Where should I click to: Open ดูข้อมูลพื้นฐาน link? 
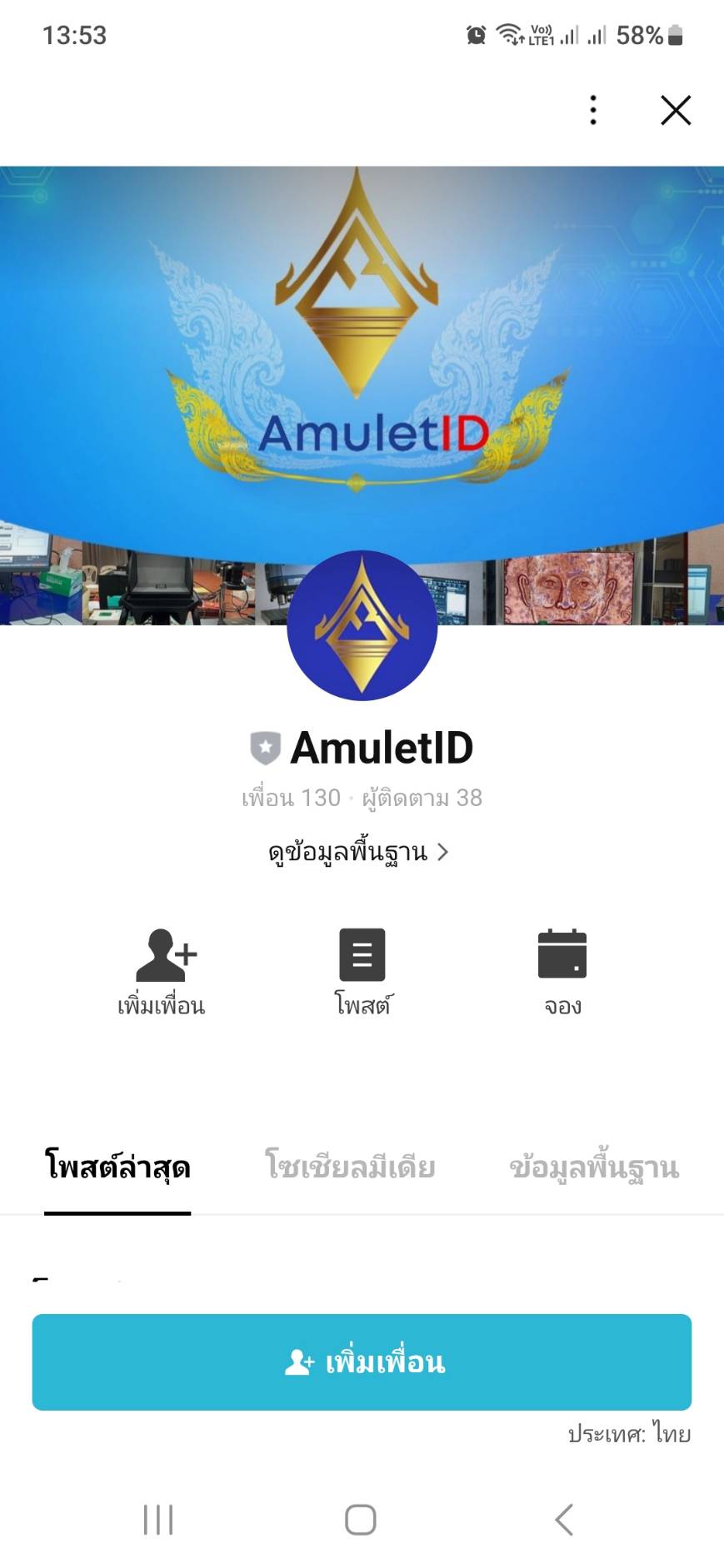(x=358, y=852)
